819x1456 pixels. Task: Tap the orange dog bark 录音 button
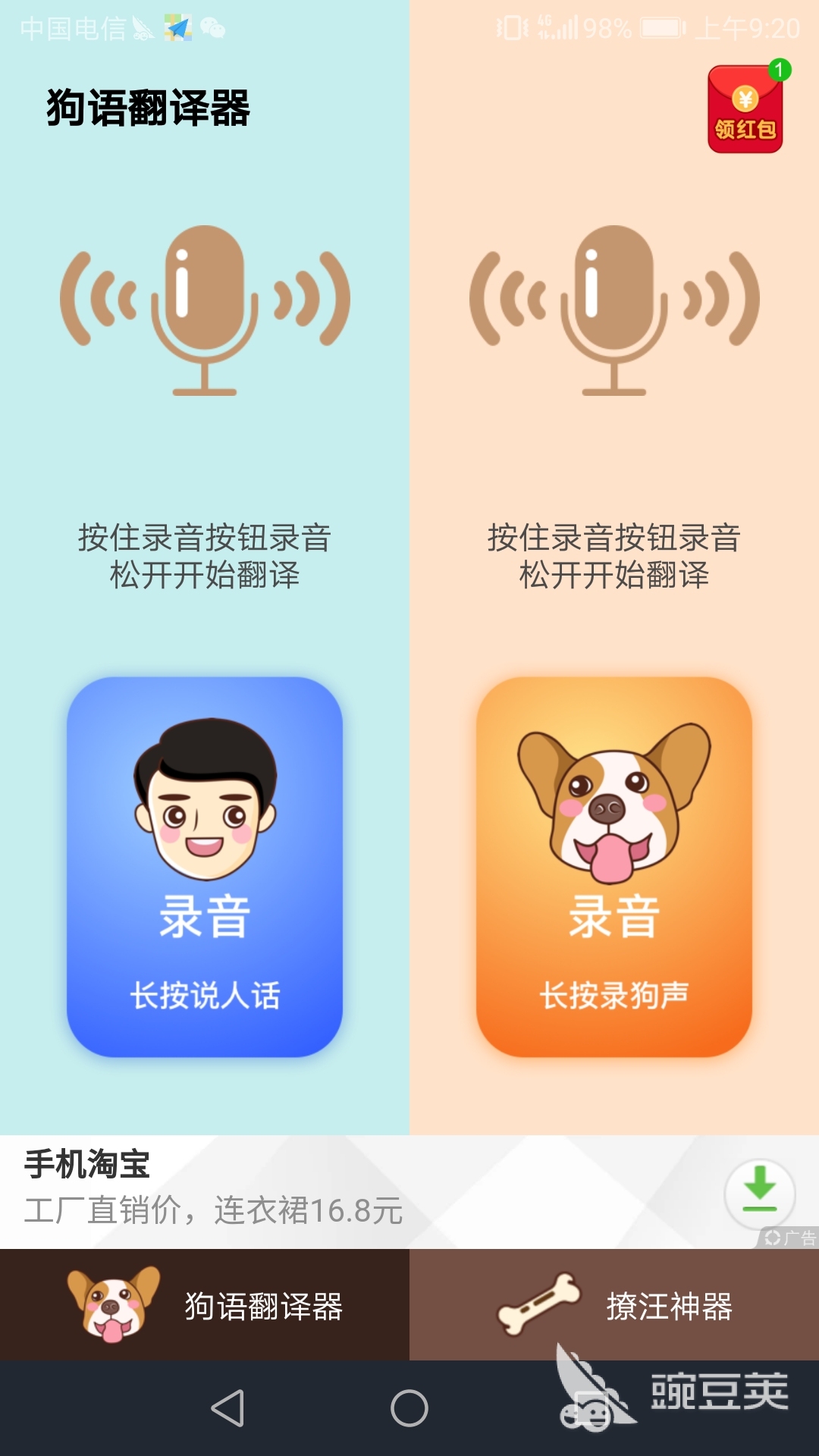click(x=613, y=866)
